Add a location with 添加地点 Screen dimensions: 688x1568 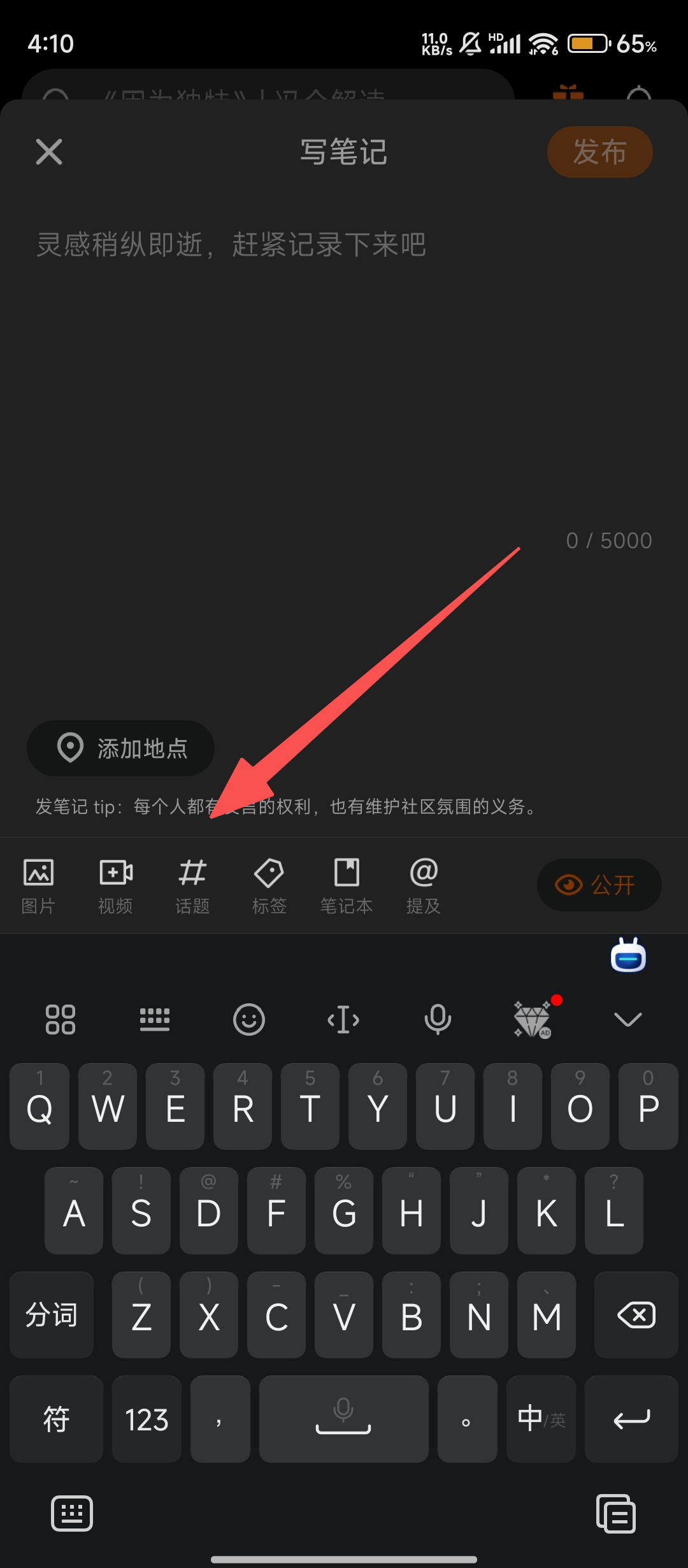121,748
